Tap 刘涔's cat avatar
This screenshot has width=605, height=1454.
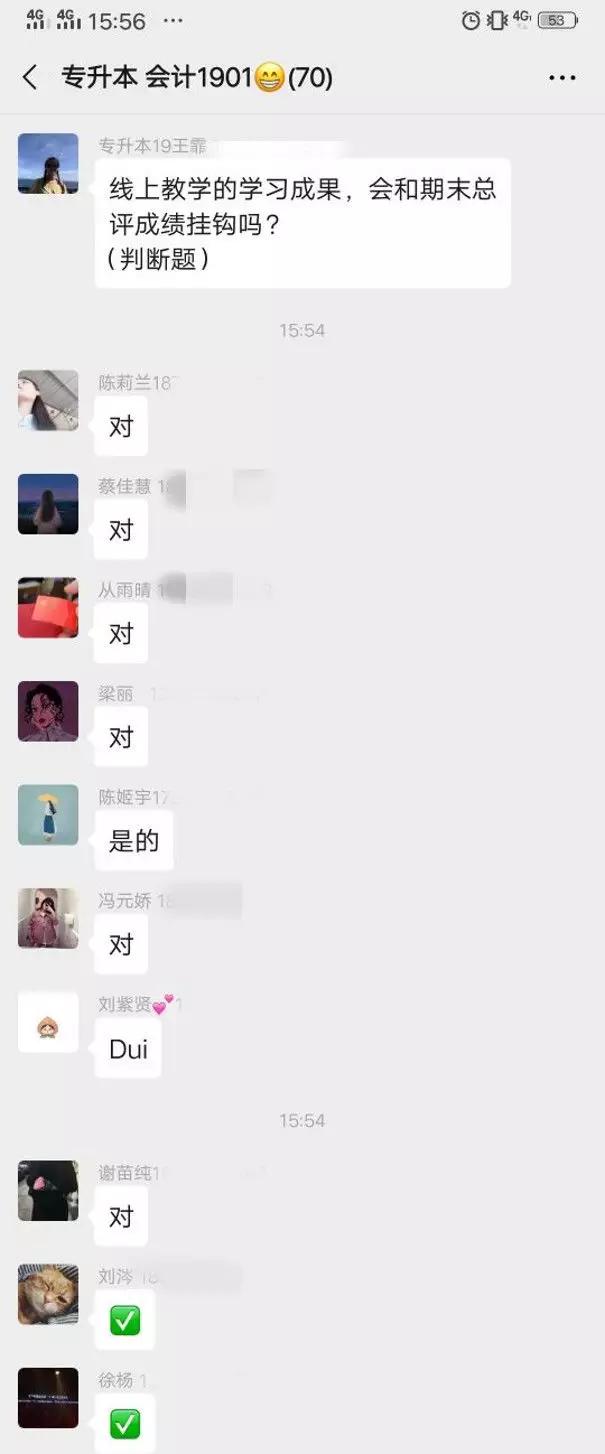pos(48,1294)
